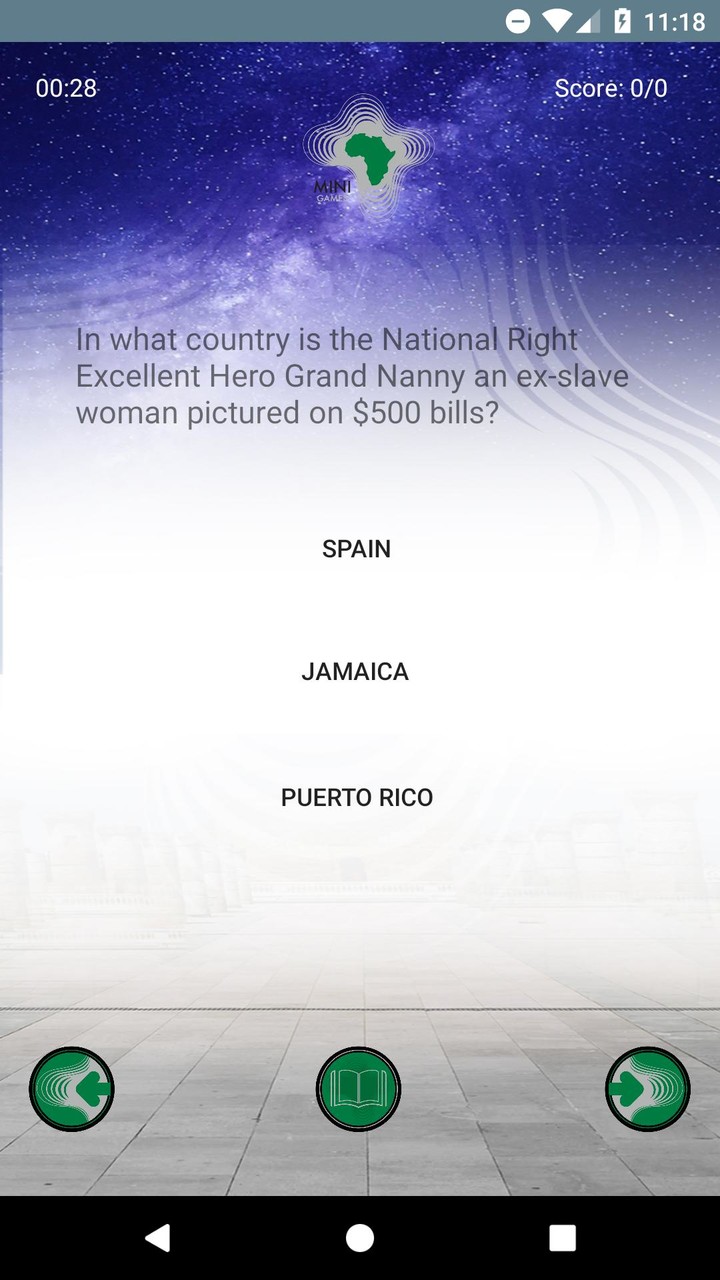Select SPAIN as your answer

coord(356,548)
